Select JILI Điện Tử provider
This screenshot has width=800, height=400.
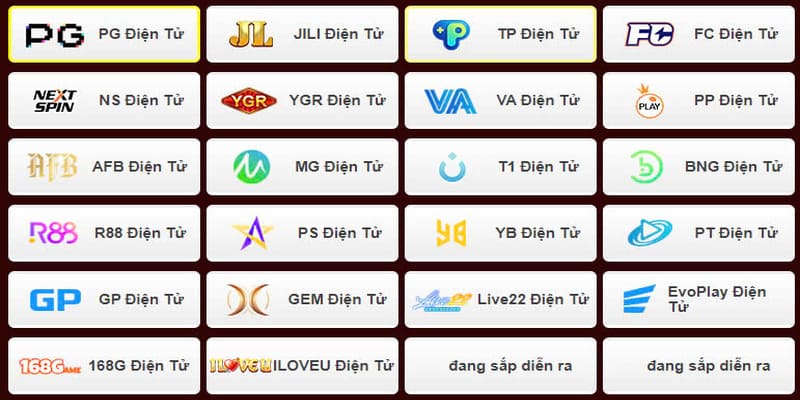pos(301,34)
